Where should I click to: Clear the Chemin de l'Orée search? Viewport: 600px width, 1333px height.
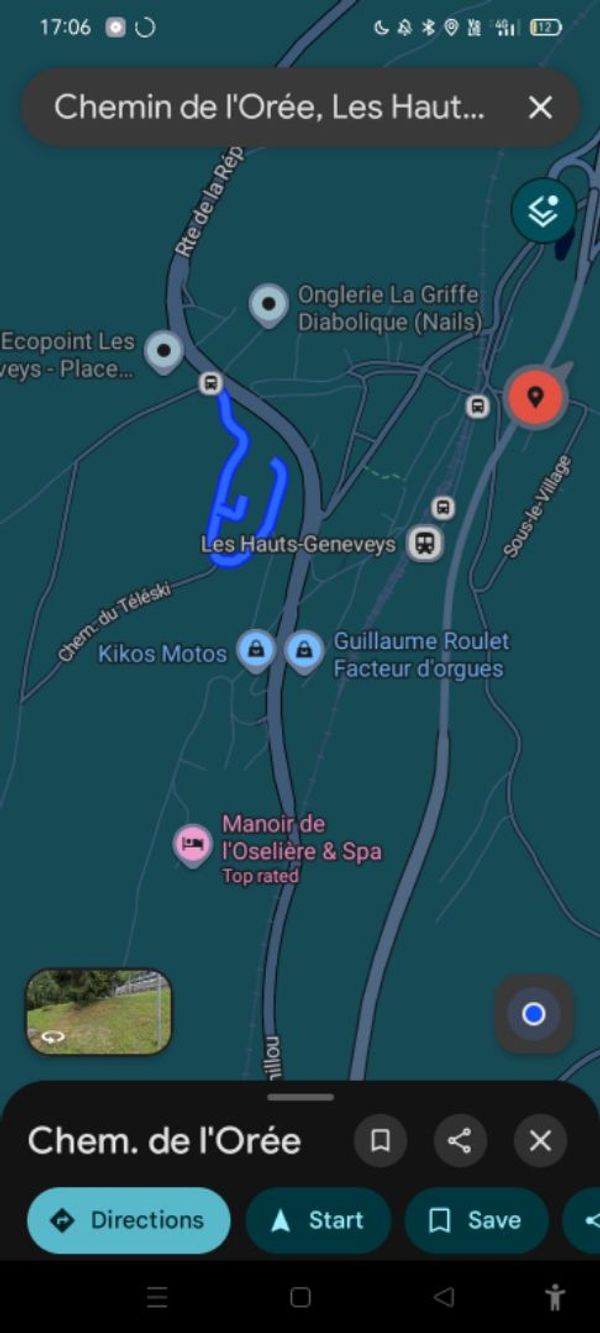(x=540, y=108)
